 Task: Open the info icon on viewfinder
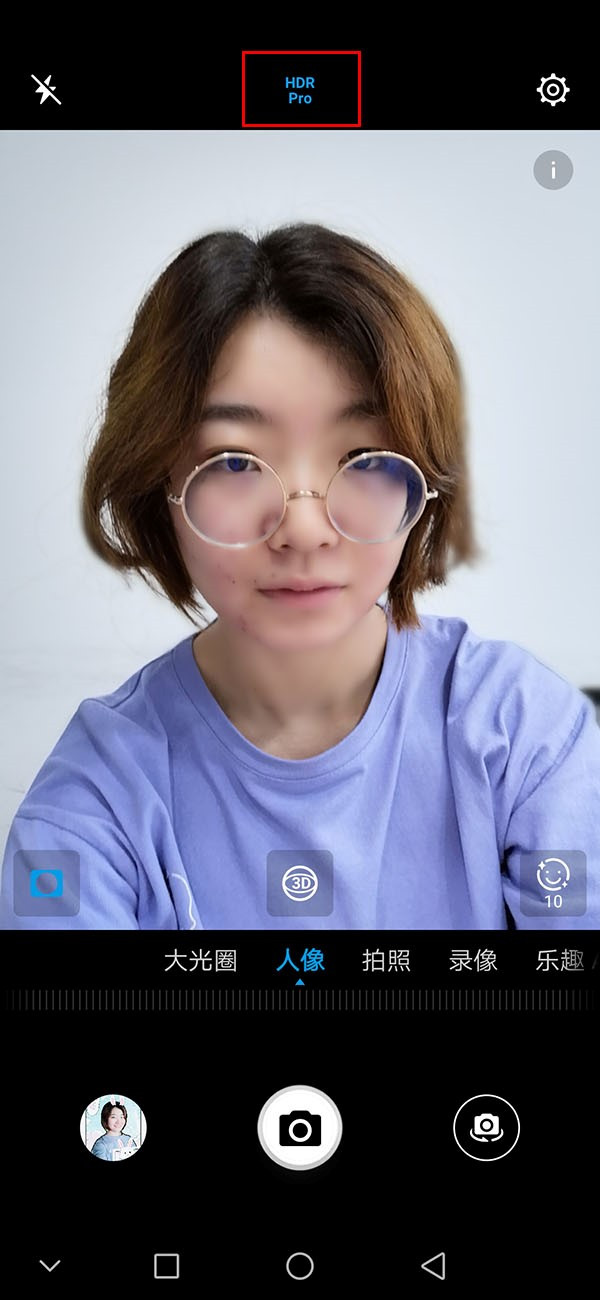pyautogui.click(x=553, y=170)
